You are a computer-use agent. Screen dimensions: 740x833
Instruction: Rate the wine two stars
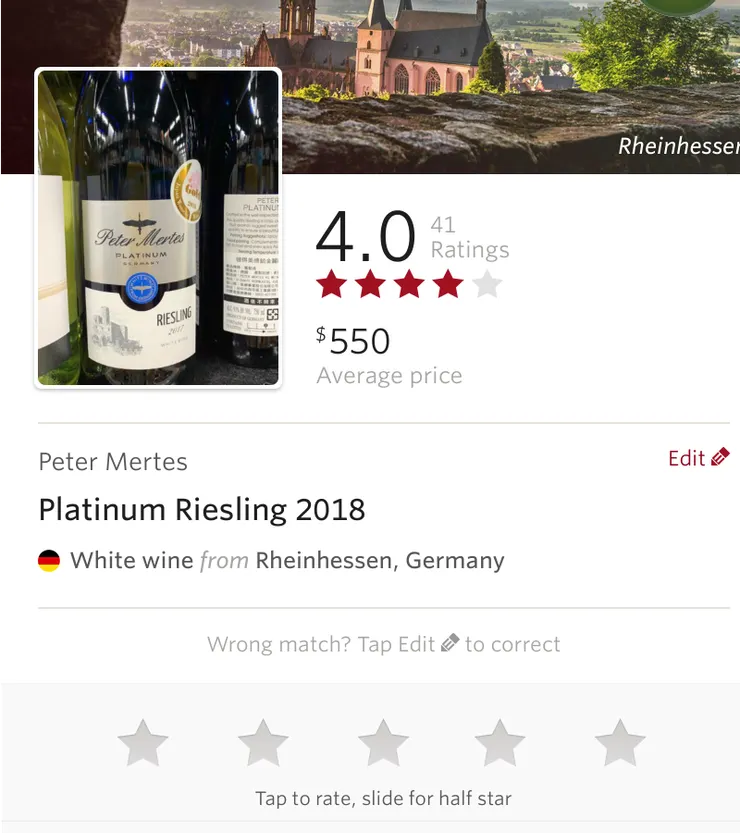click(263, 744)
